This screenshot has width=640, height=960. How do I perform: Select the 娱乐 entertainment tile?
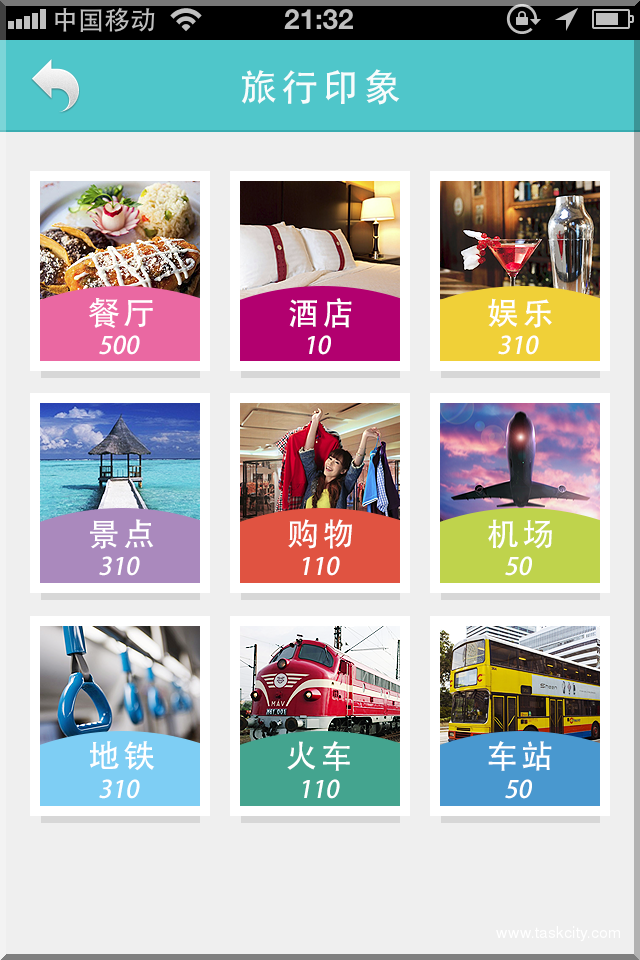pos(520,271)
